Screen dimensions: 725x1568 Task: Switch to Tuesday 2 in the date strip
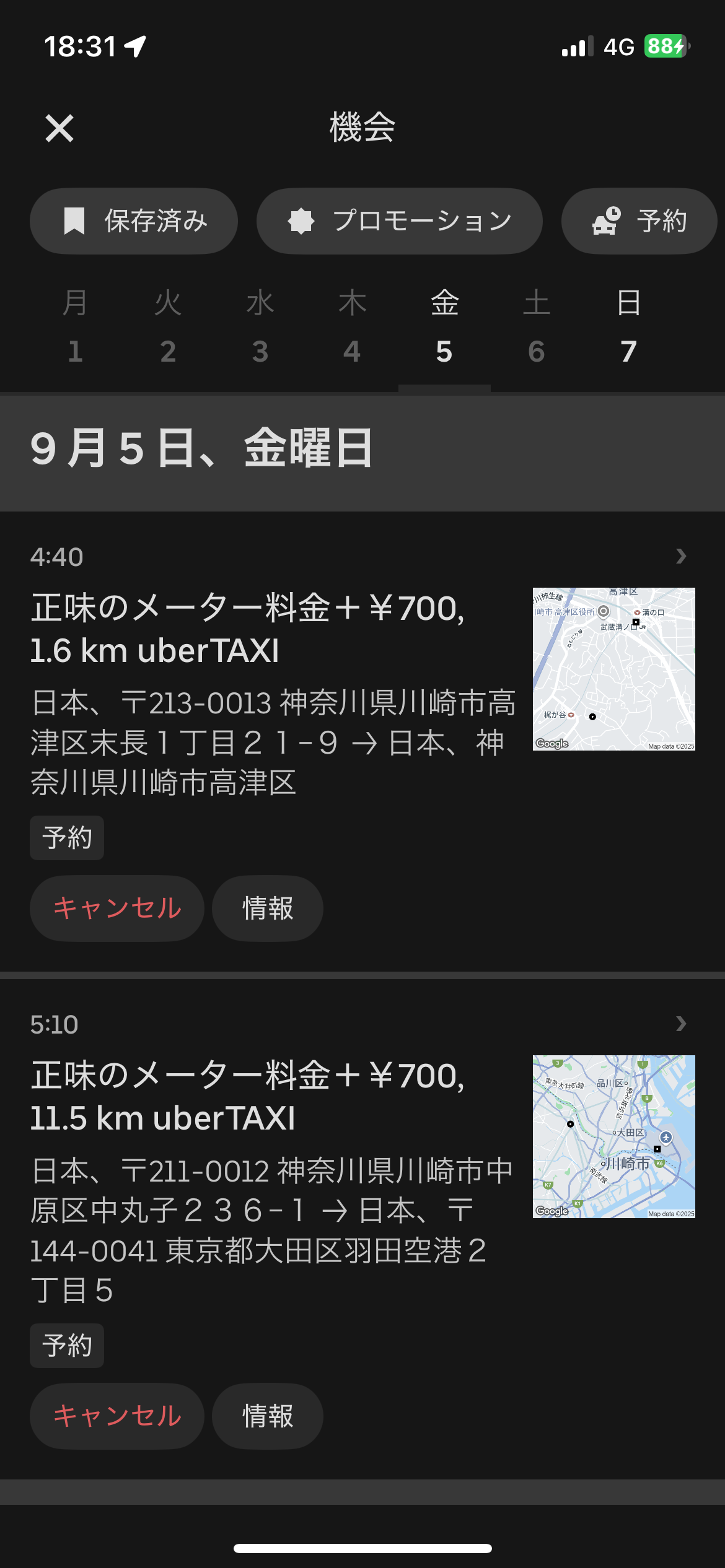coord(167,327)
